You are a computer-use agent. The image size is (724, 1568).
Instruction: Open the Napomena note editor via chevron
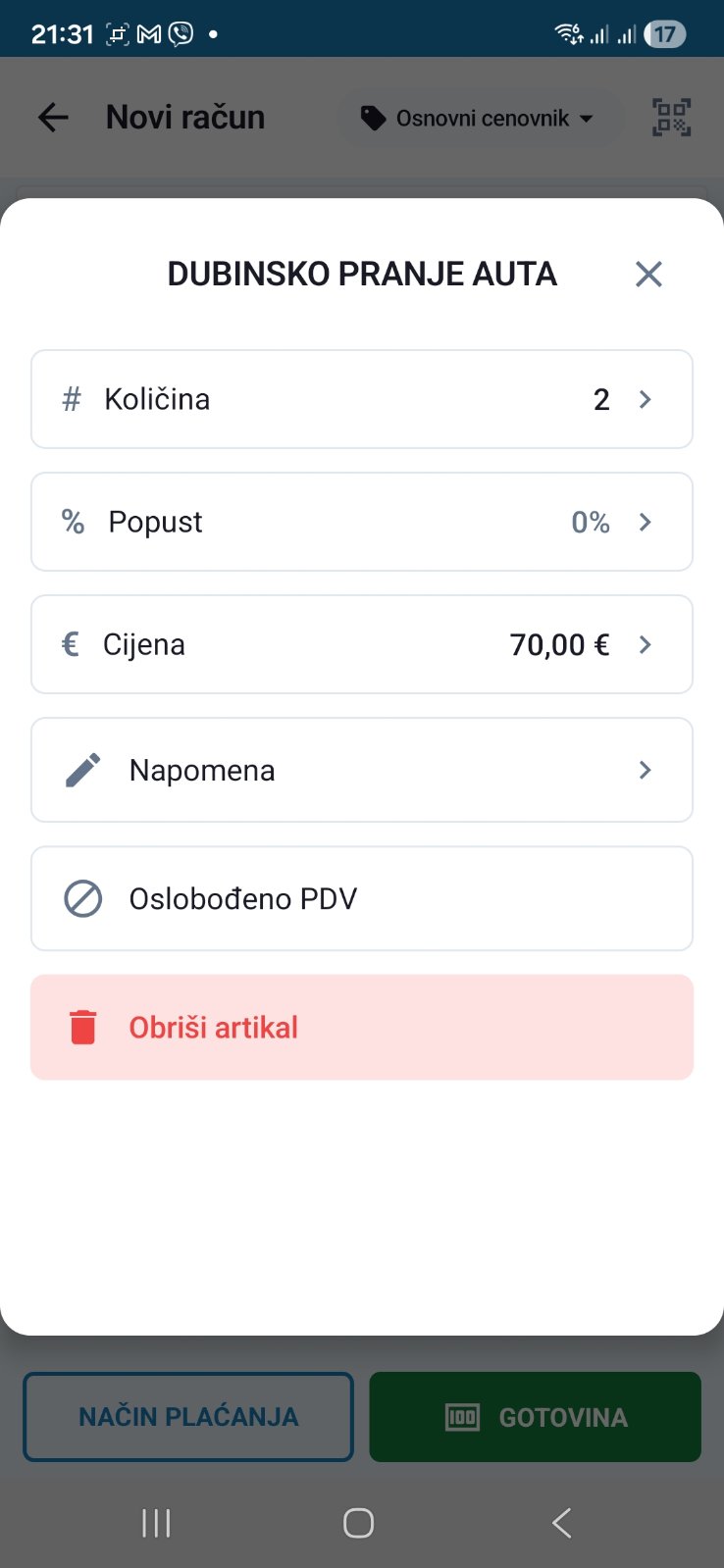pos(645,770)
